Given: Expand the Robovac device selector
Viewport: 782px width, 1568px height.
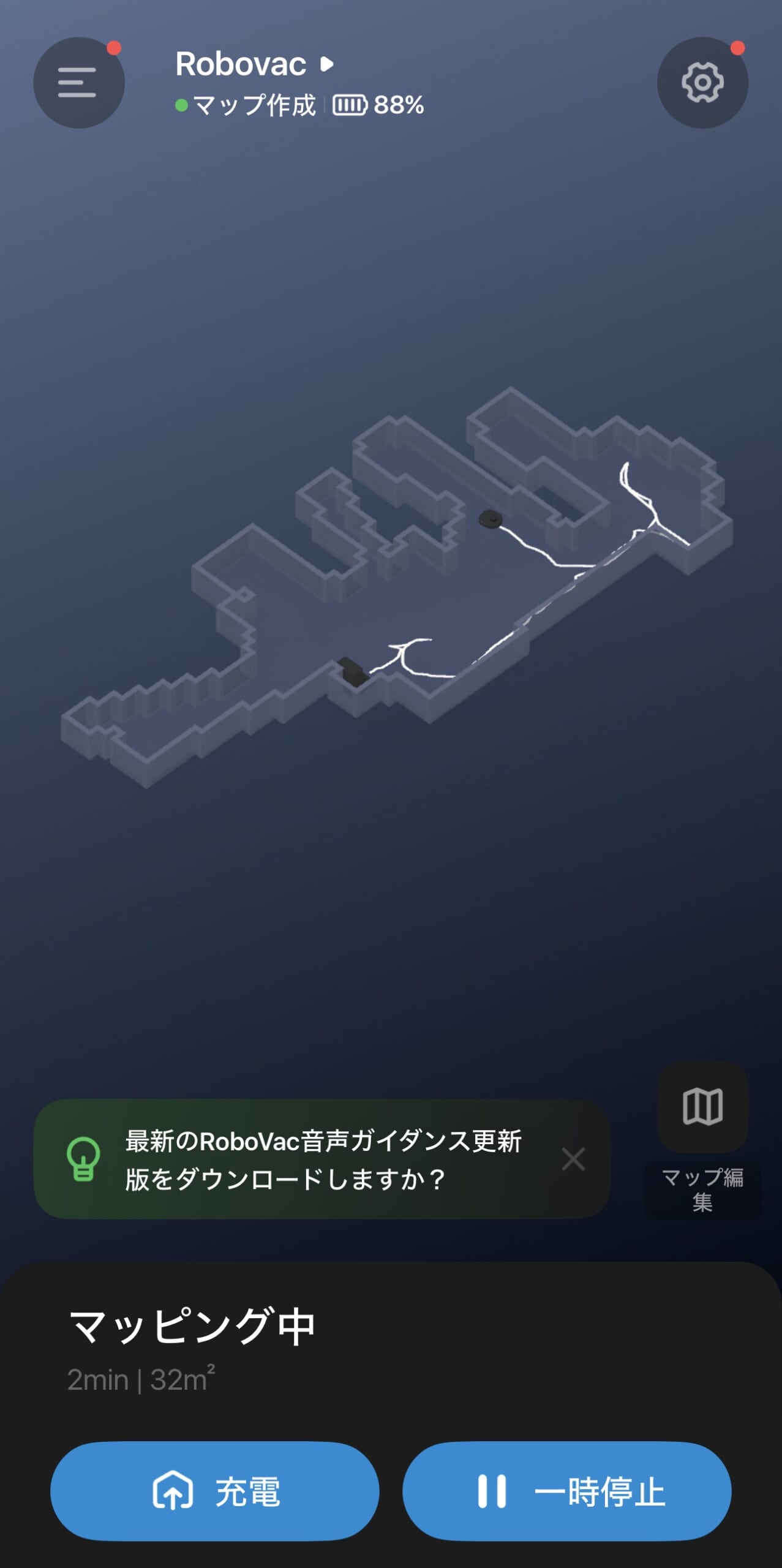Looking at the screenshot, I should point(254,64).
